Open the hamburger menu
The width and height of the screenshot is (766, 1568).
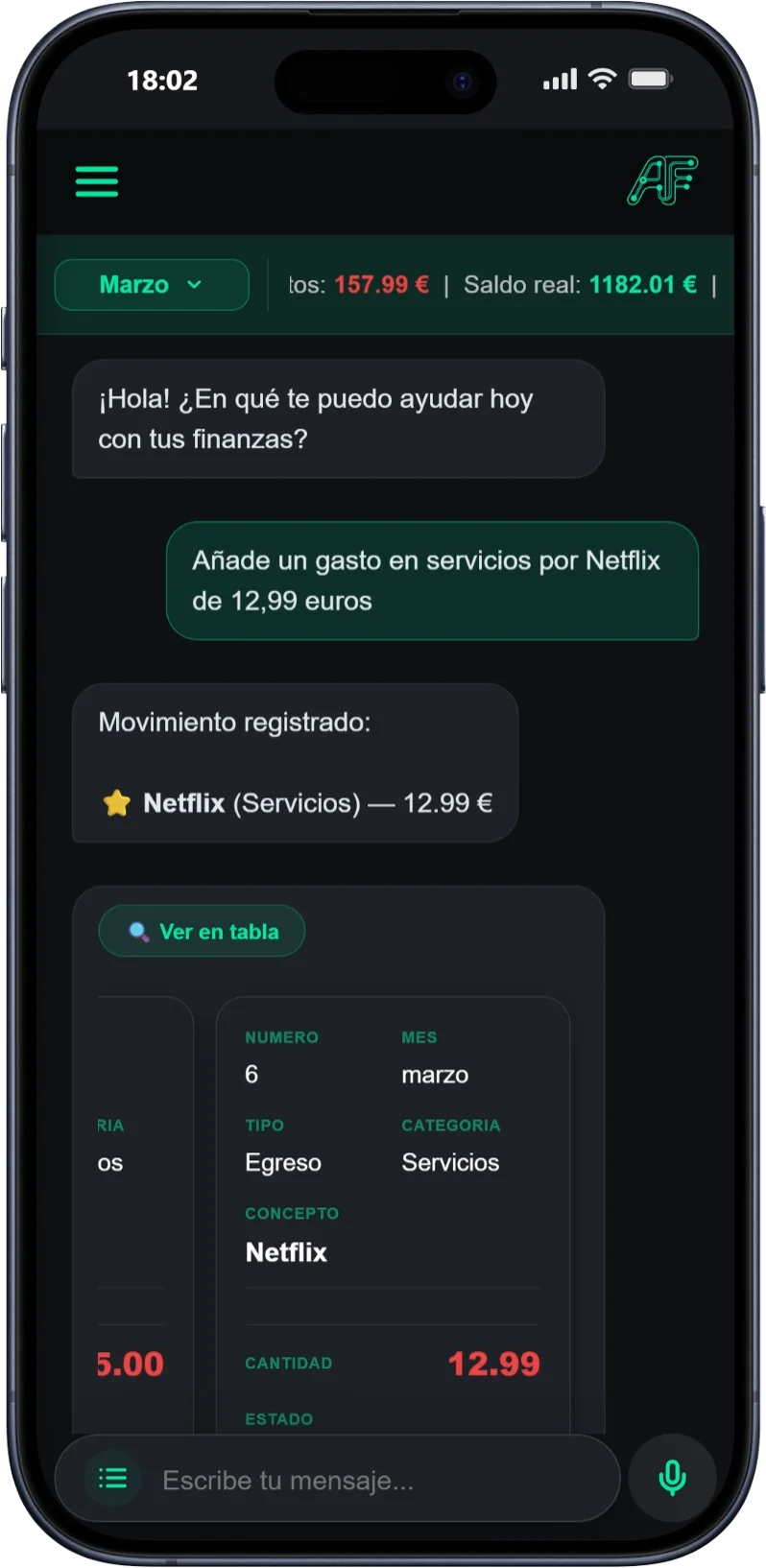[97, 181]
